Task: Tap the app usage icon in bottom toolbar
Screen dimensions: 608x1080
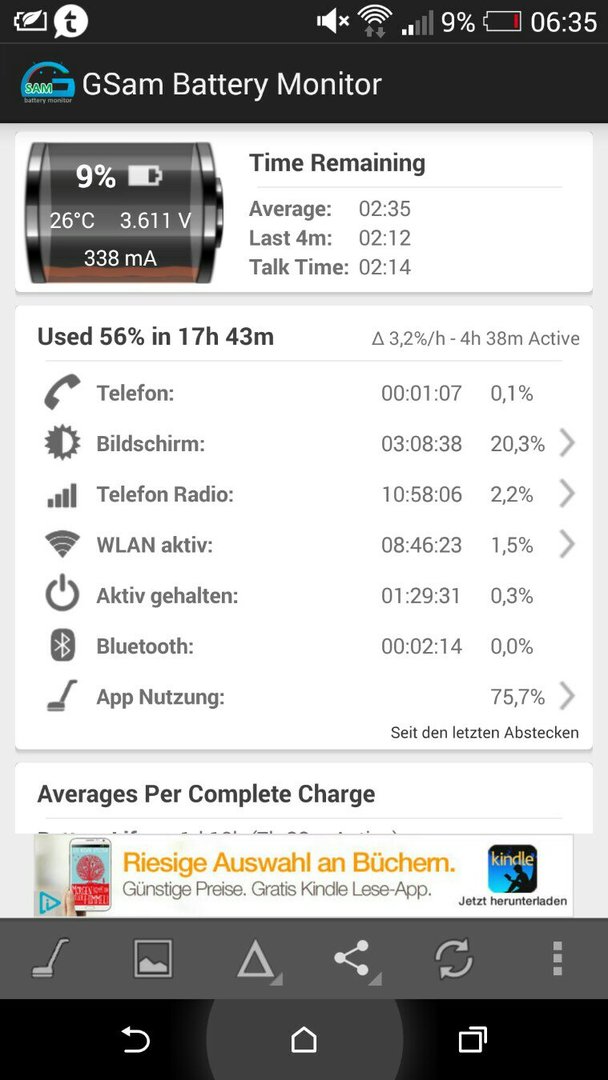Action: 51,958
